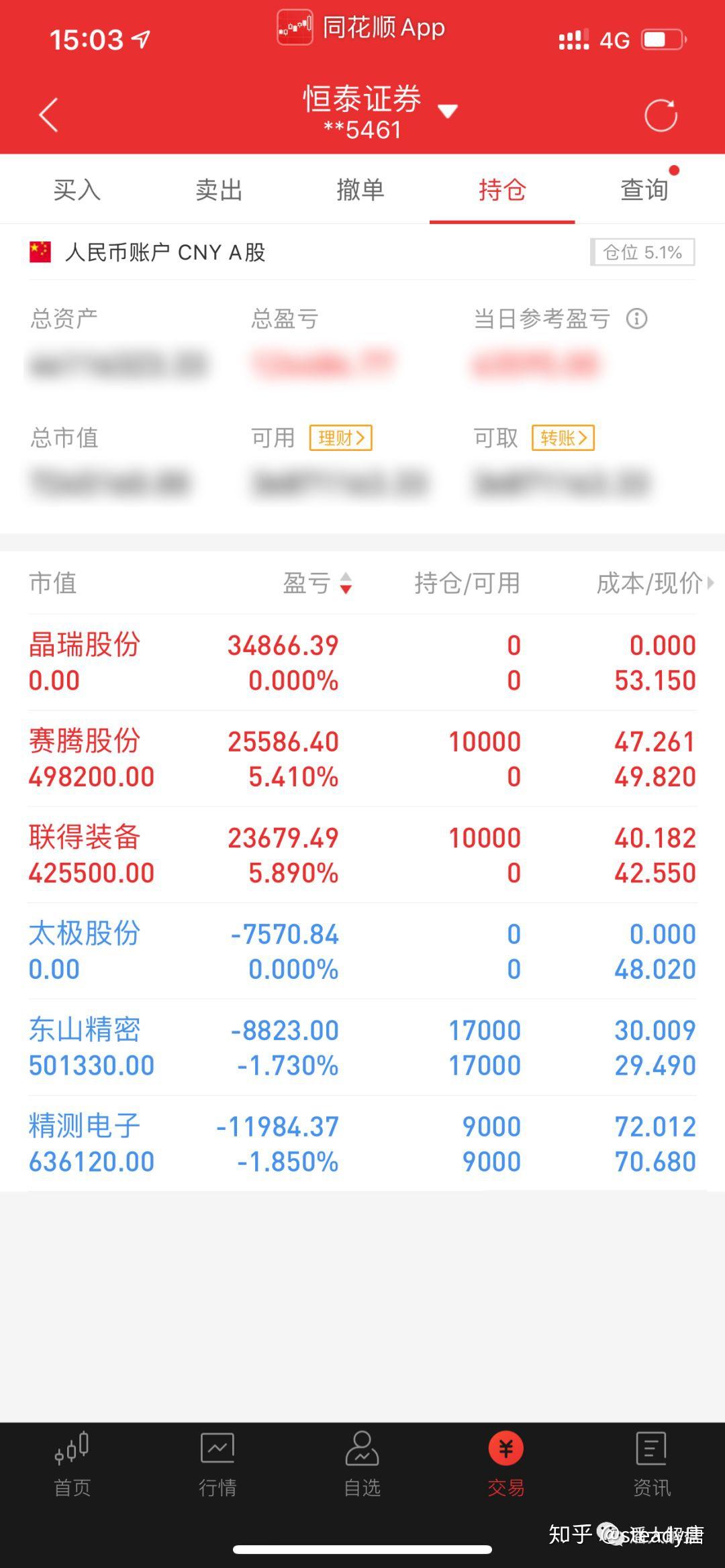725x1568 pixels.
Task: Select the 卖出 tab
Action: pyautogui.click(x=218, y=190)
